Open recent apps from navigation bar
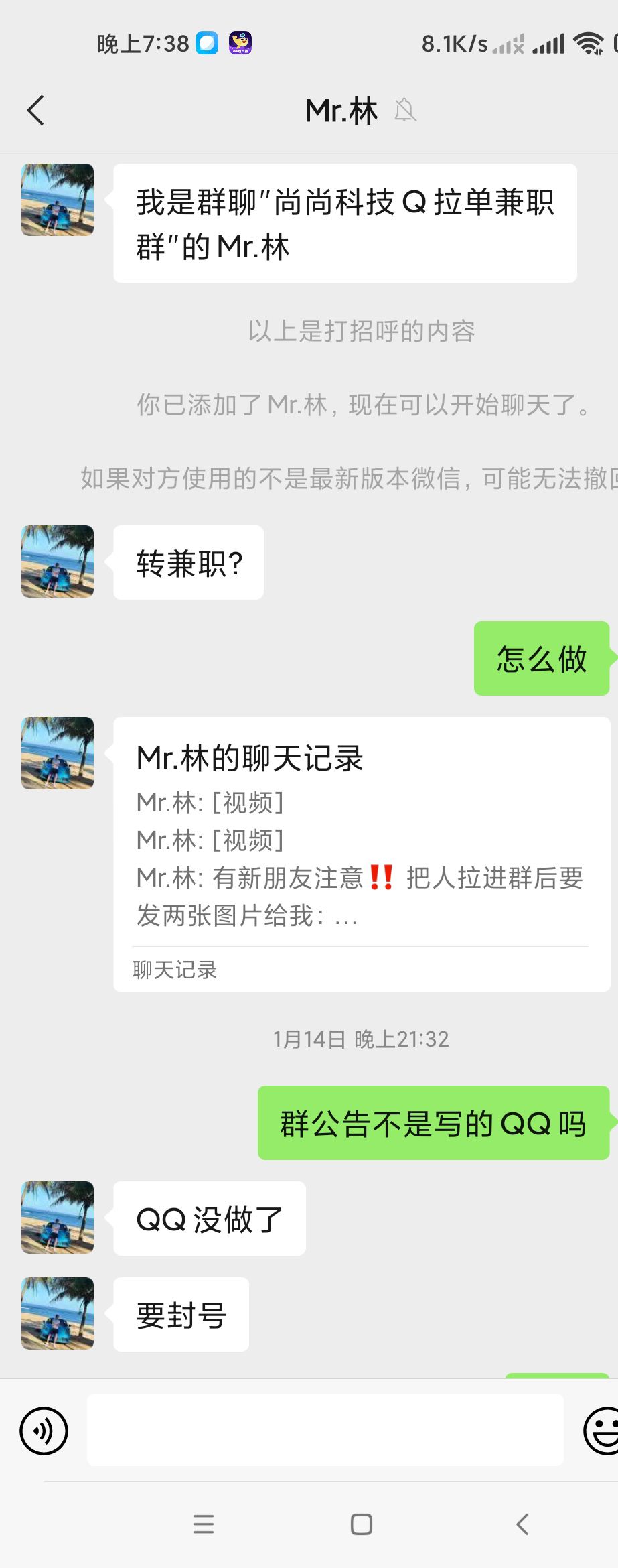This screenshot has height=1568, width=618. pos(204,1524)
